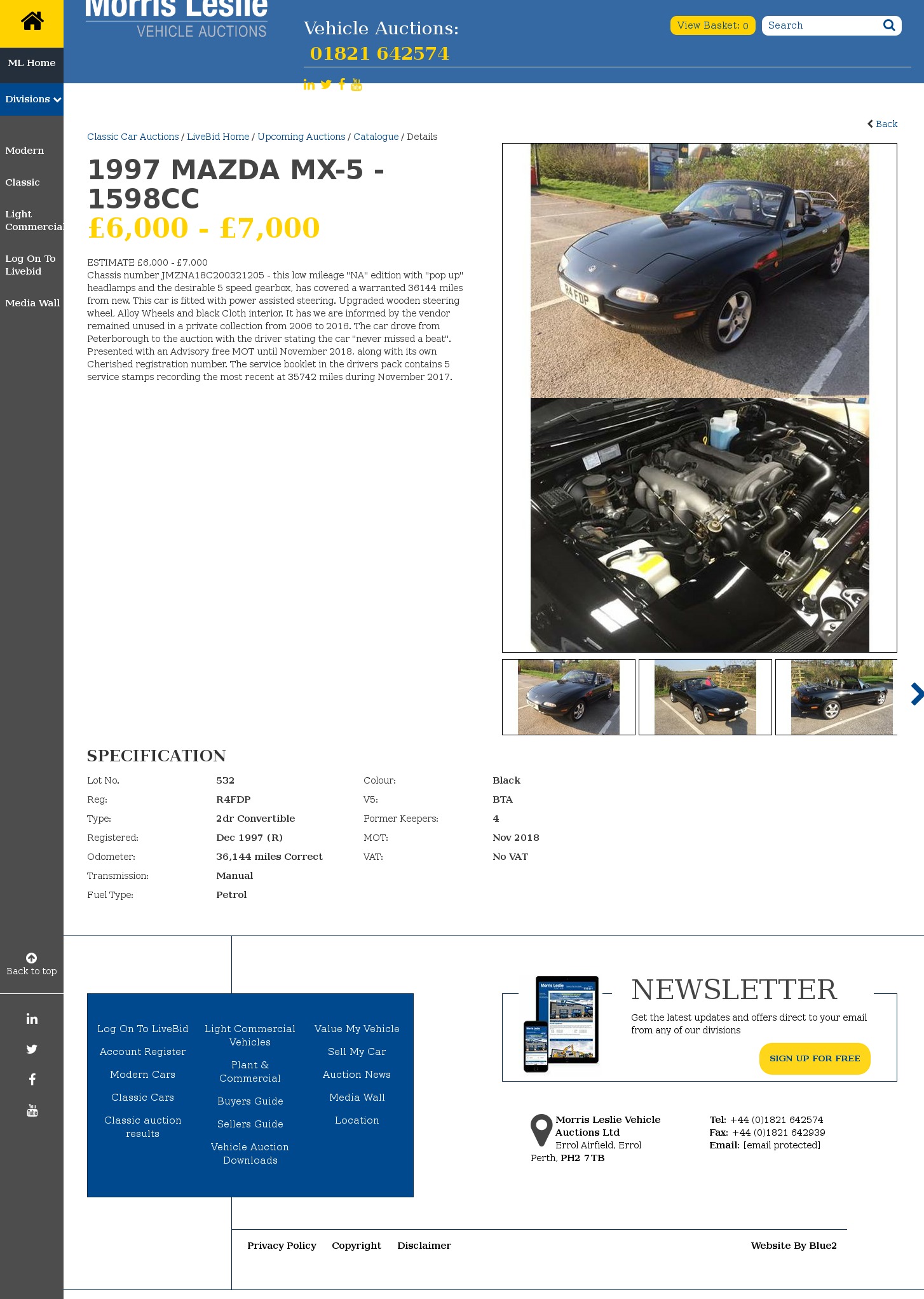Open the Twitter icon in the header

coord(326,85)
